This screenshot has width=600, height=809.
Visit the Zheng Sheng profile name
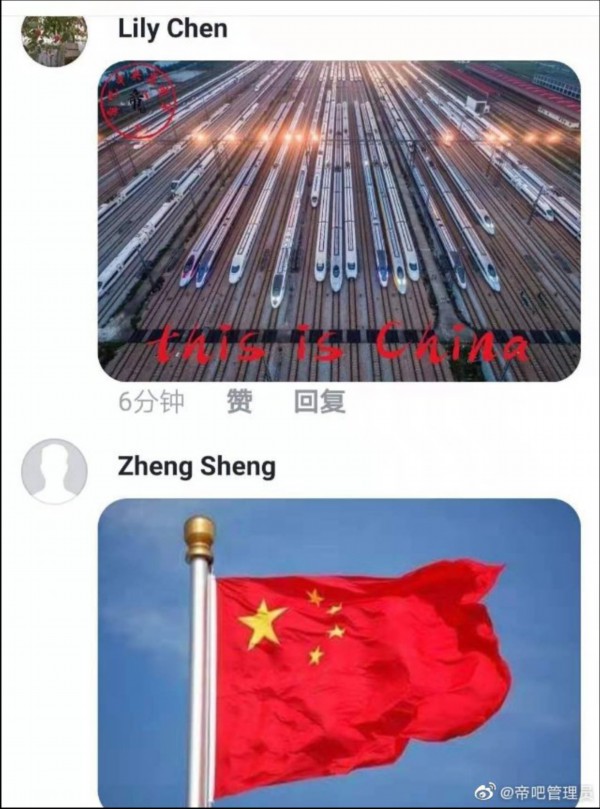click(x=196, y=467)
